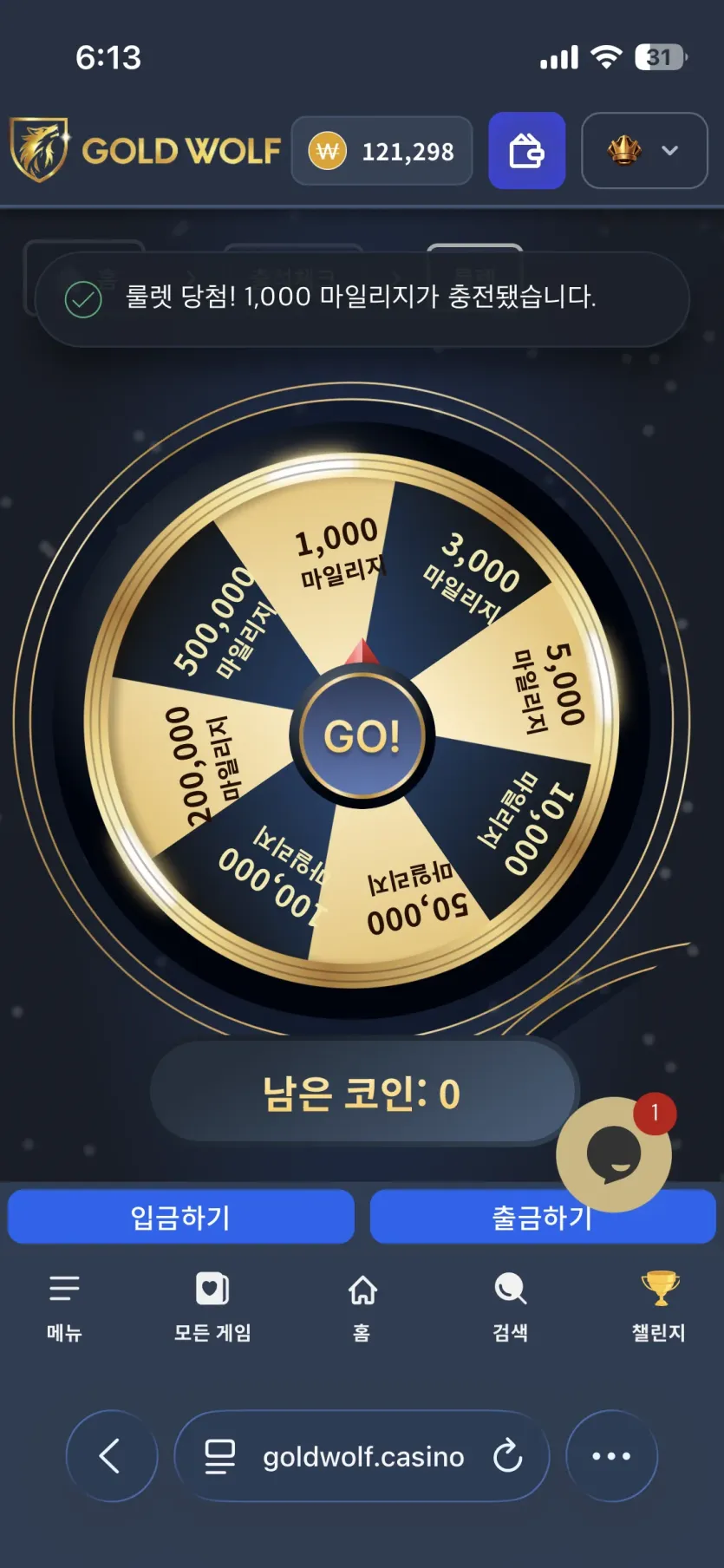Open the wallet icon button
This screenshot has width=724, height=1568.
[526, 150]
